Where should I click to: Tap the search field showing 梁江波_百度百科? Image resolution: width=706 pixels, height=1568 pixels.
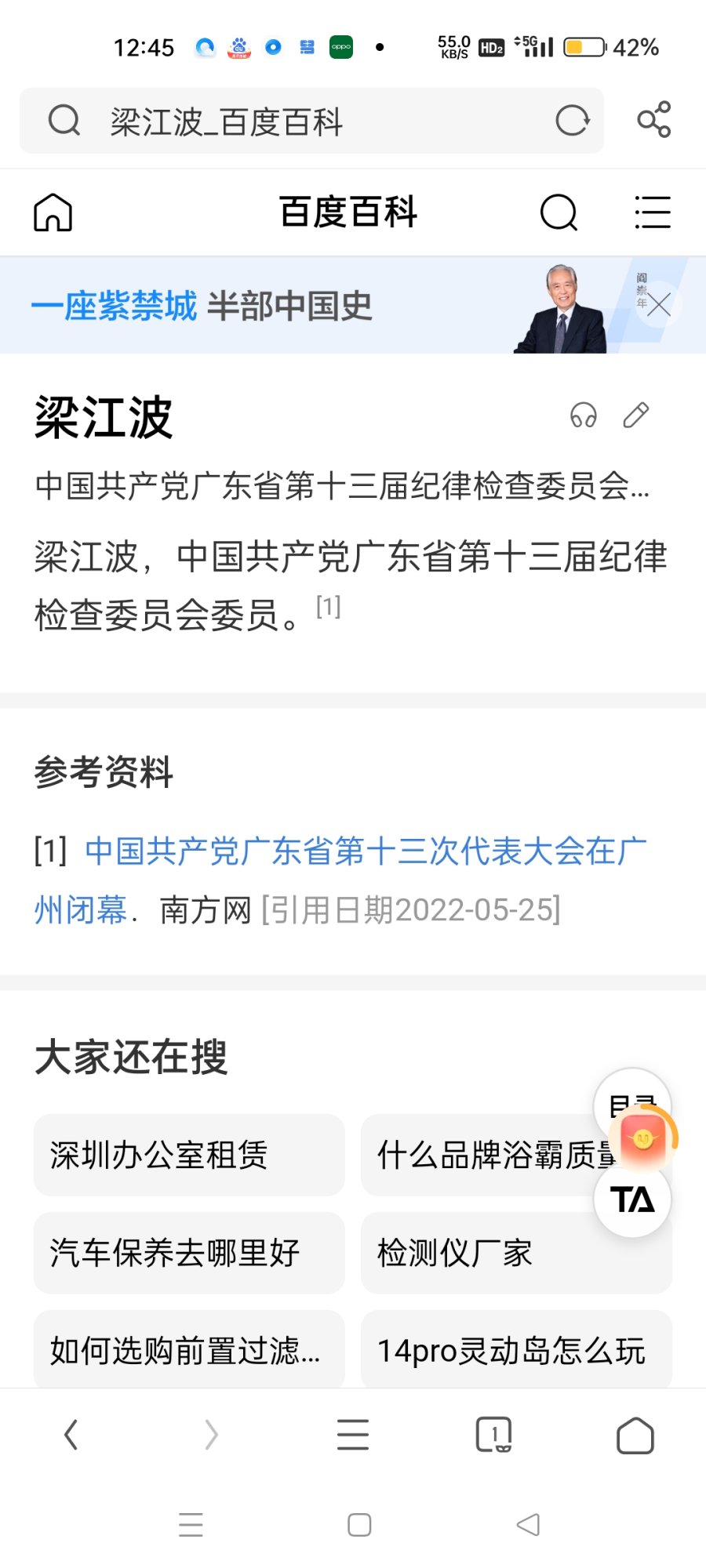coord(235,122)
